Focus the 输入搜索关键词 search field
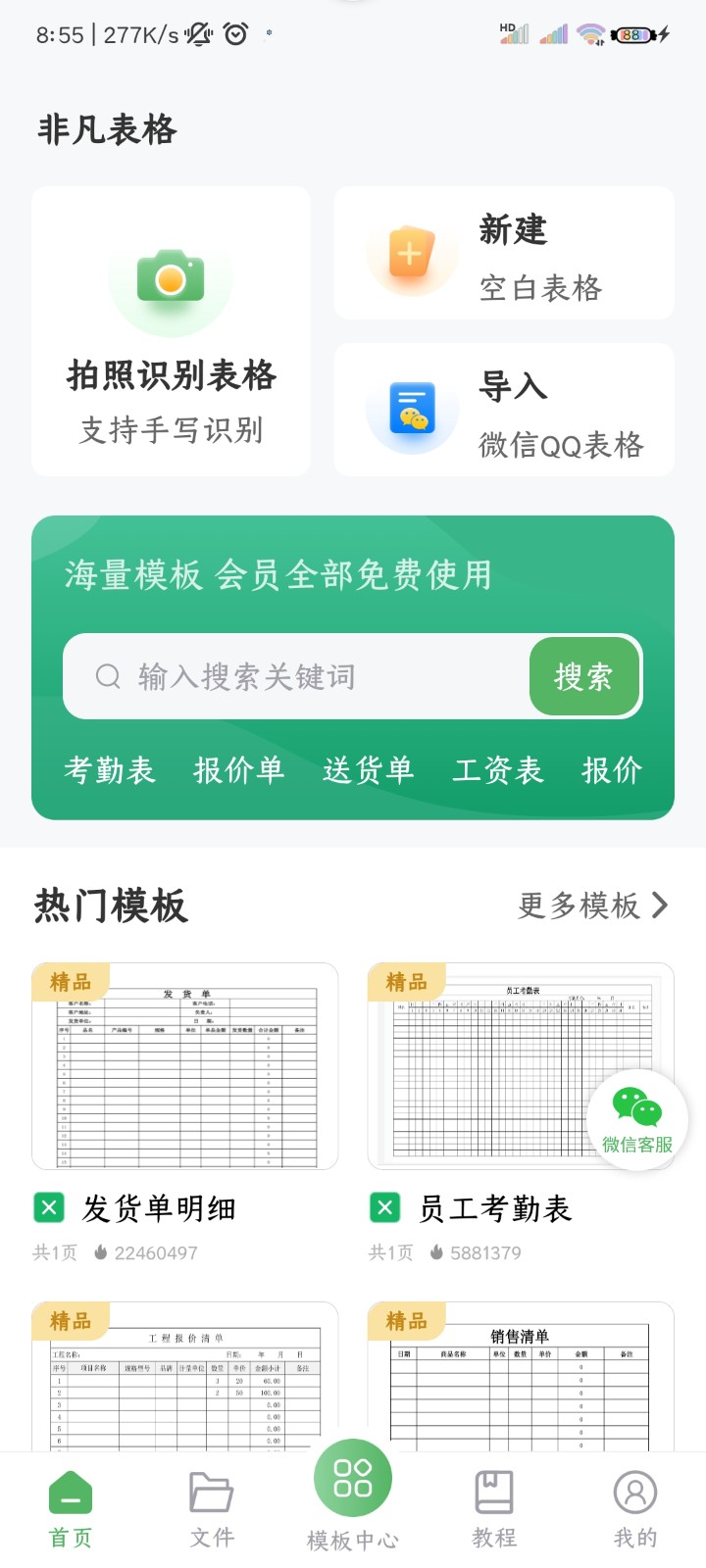Viewport: 706px width, 1568px height. (294, 676)
